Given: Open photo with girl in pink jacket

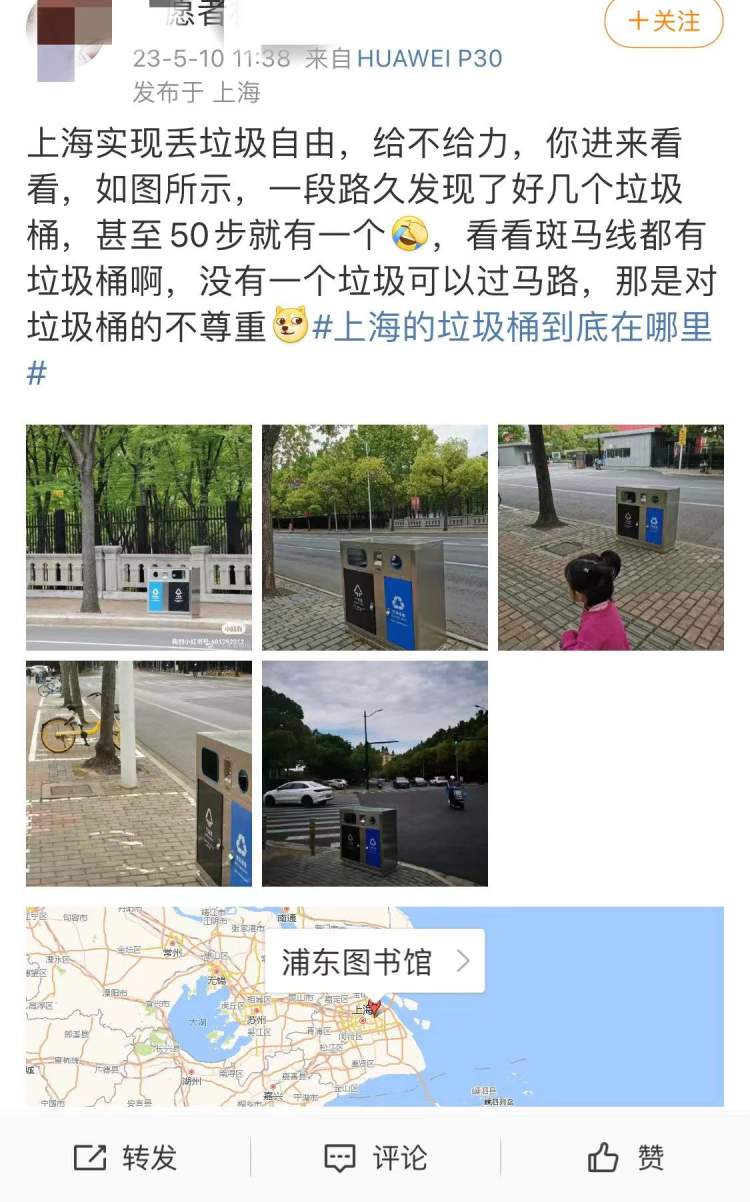Looking at the screenshot, I should [611, 537].
